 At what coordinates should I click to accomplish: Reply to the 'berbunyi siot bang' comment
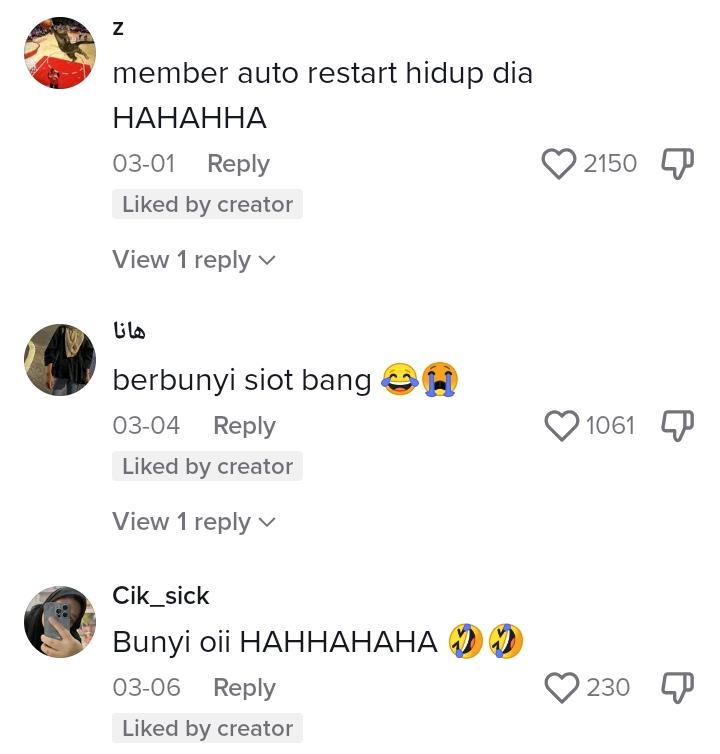click(x=244, y=425)
